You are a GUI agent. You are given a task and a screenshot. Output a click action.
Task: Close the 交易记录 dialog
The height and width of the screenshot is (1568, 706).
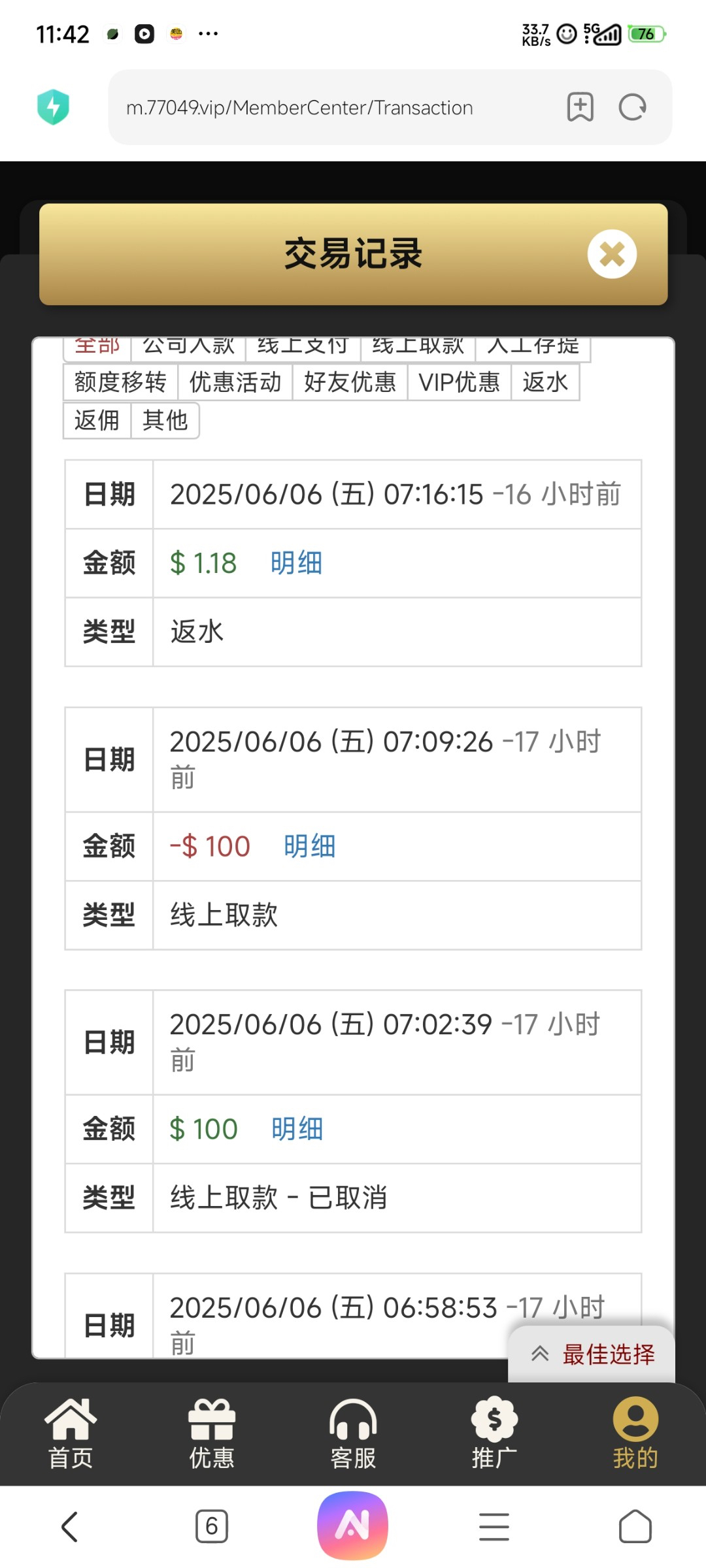point(612,254)
